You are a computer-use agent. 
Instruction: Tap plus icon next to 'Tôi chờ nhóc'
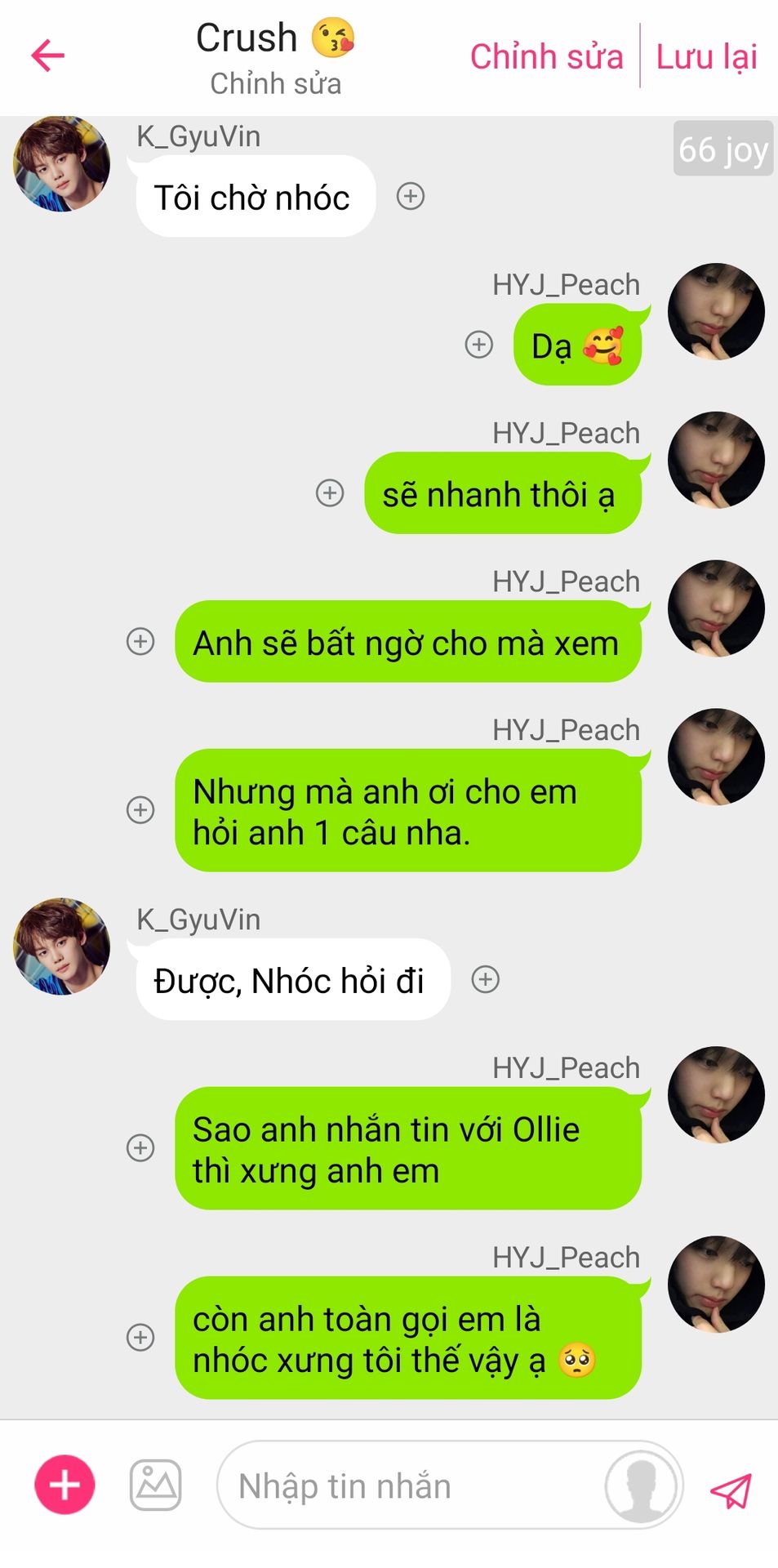click(x=411, y=196)
